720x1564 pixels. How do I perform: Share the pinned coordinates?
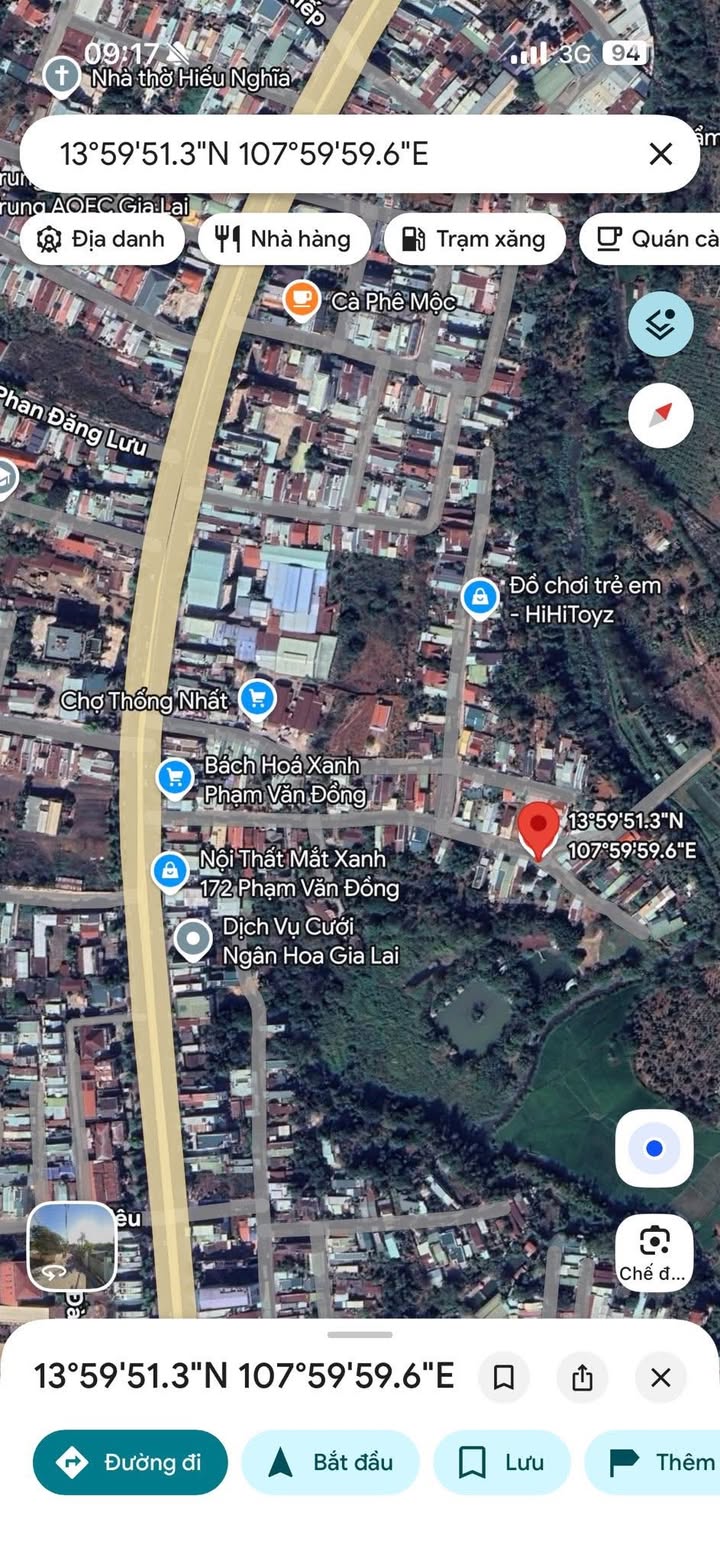tap(582, 1378)
